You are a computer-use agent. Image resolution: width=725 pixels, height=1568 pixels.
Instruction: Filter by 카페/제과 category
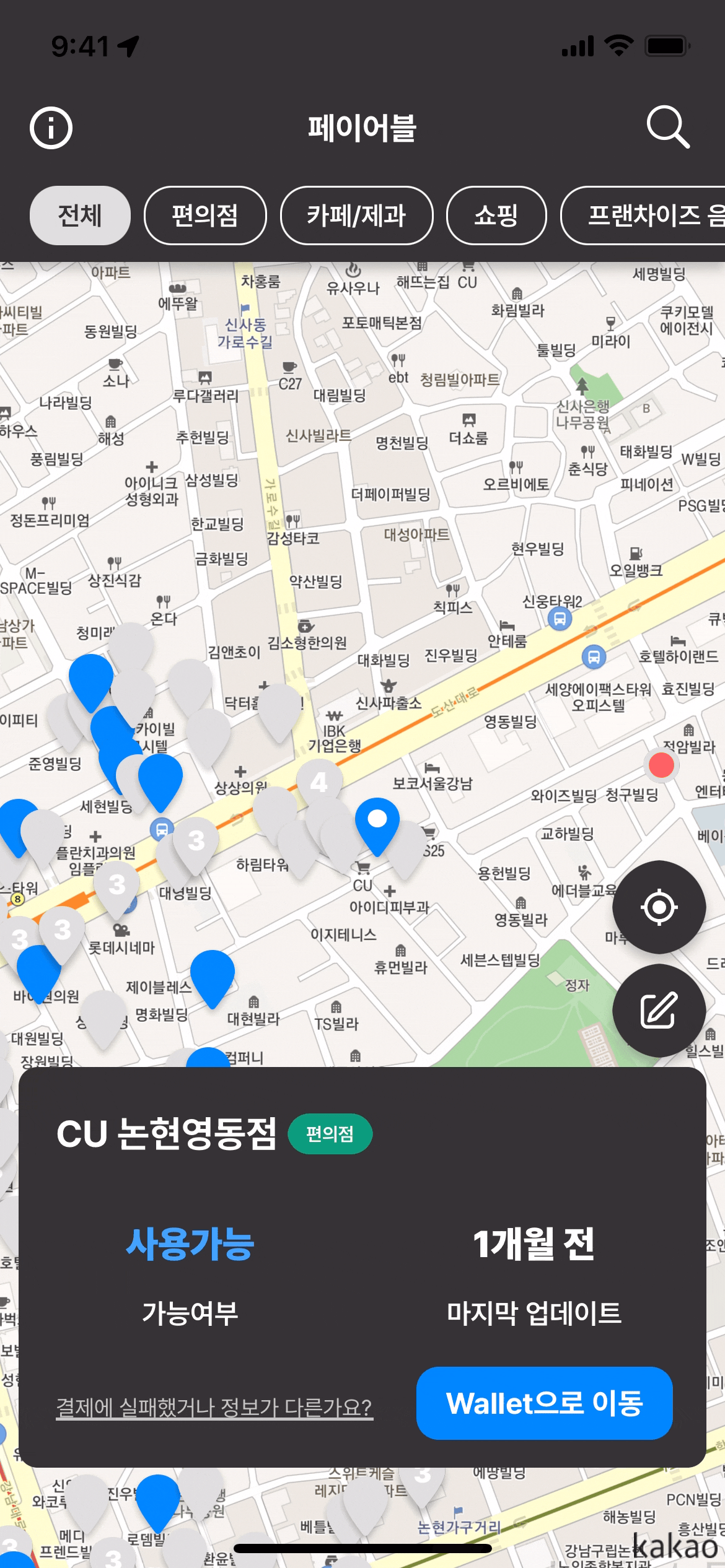[x=356, y=216]
